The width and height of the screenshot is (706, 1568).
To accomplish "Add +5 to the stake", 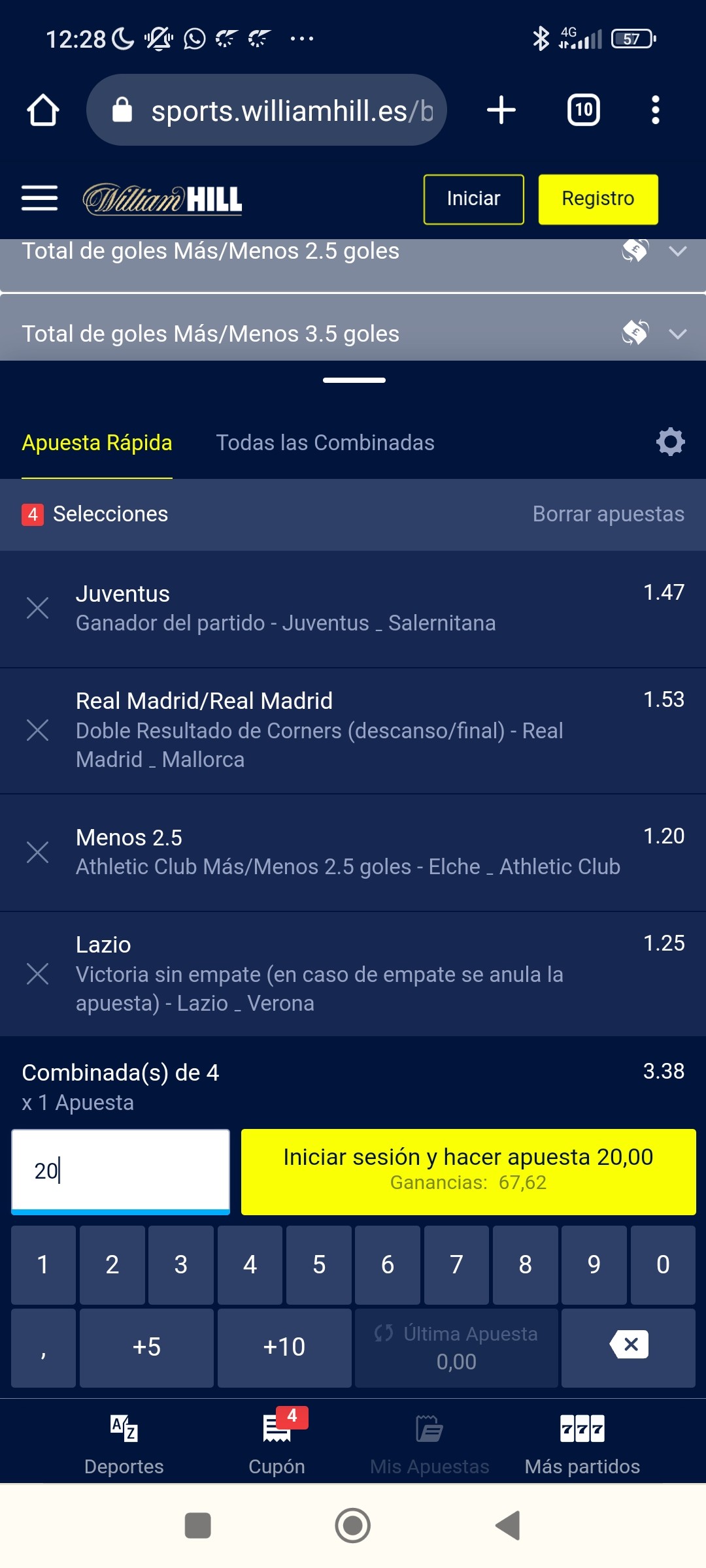I will click(146, 1347).
